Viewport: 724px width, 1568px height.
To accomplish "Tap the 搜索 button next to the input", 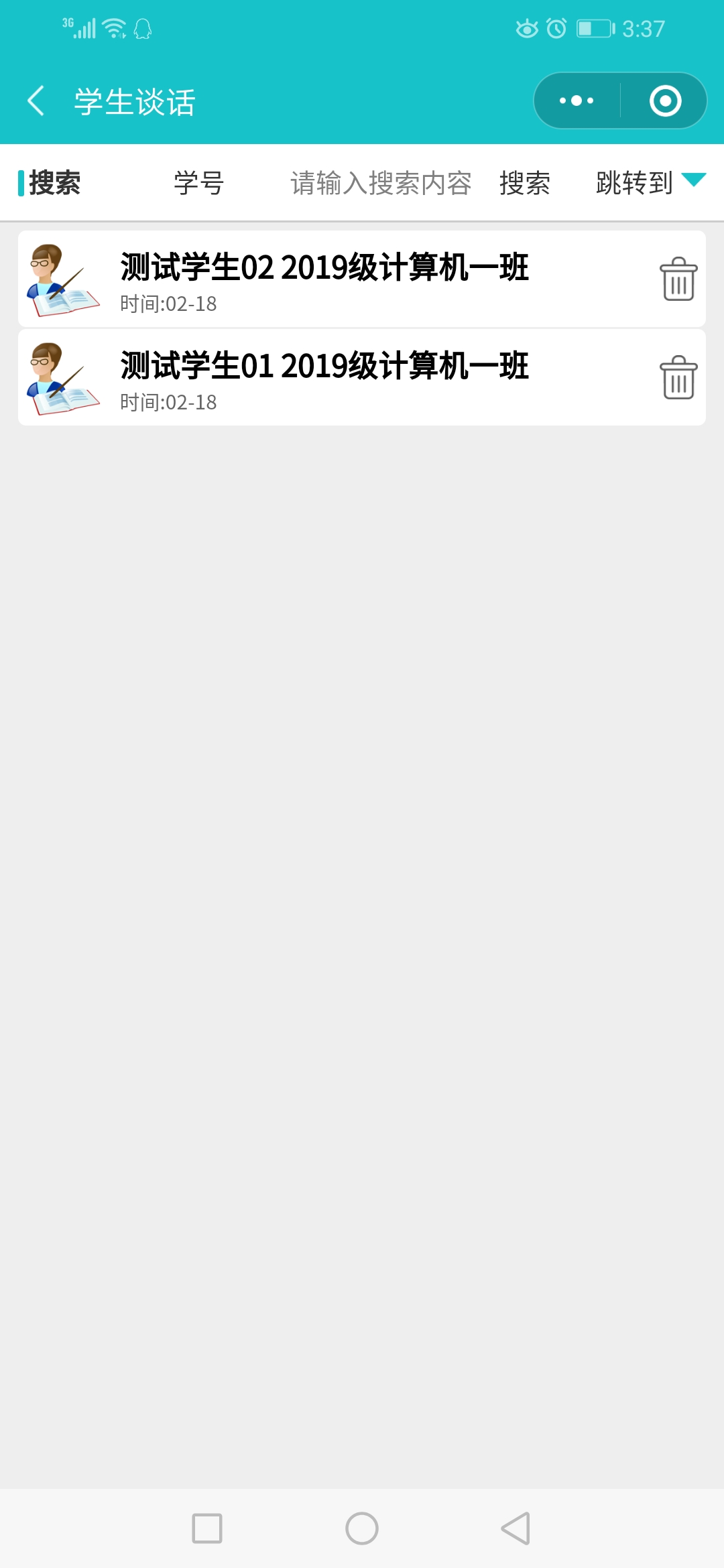I will tap(525, 183).
